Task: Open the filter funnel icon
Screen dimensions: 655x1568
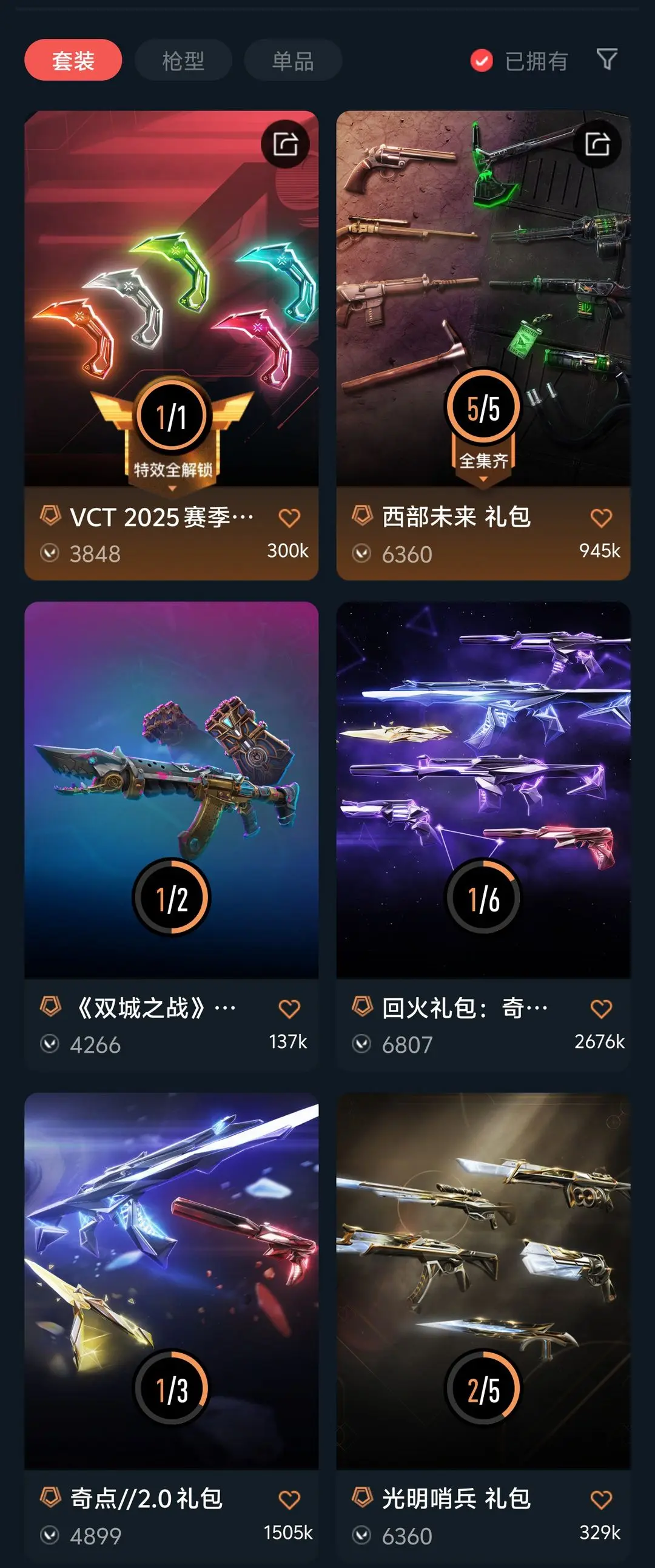Action: pos(607,59)
